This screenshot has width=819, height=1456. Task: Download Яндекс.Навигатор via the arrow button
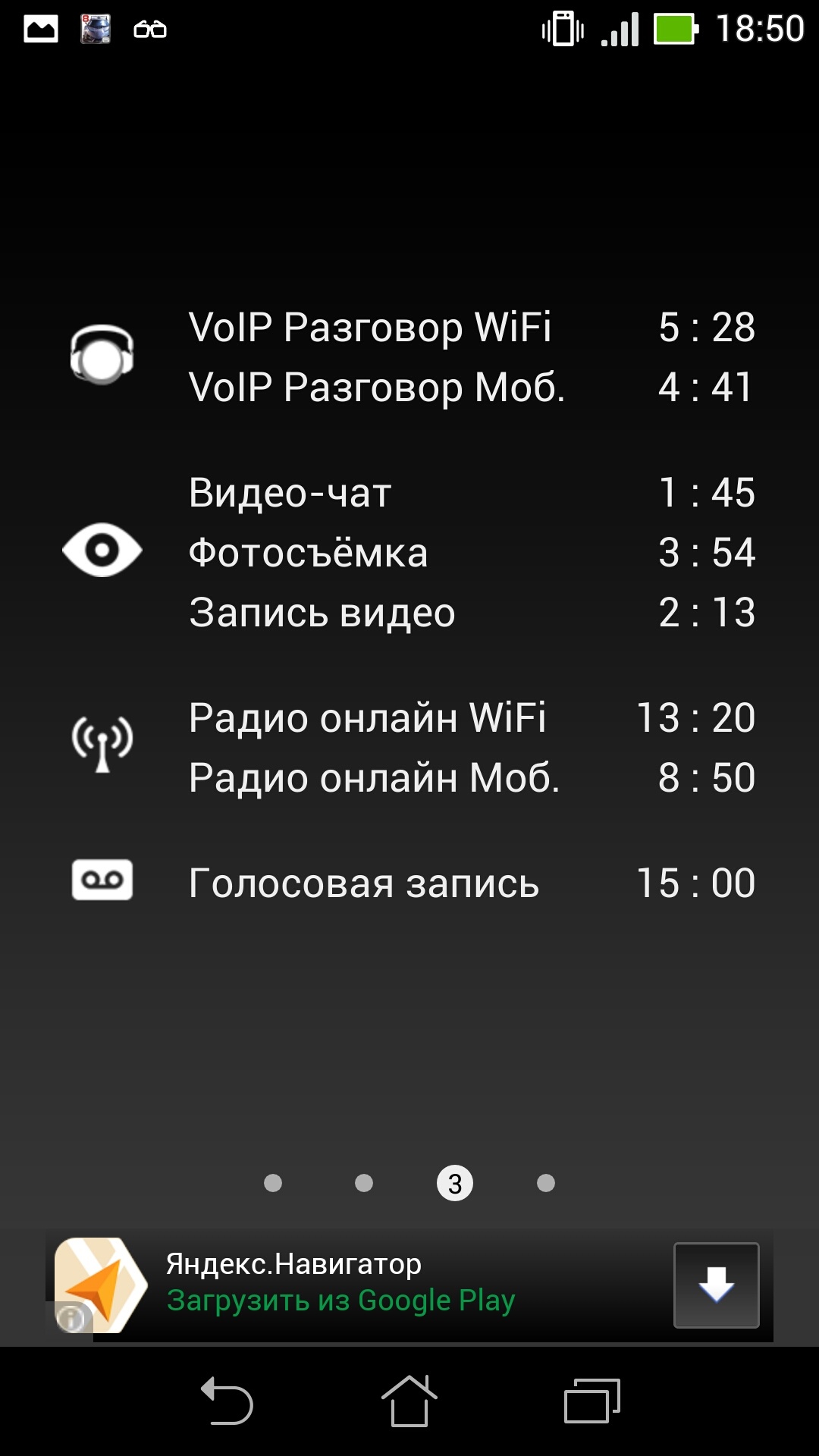pyautogui.click(x=716, y=1285)
